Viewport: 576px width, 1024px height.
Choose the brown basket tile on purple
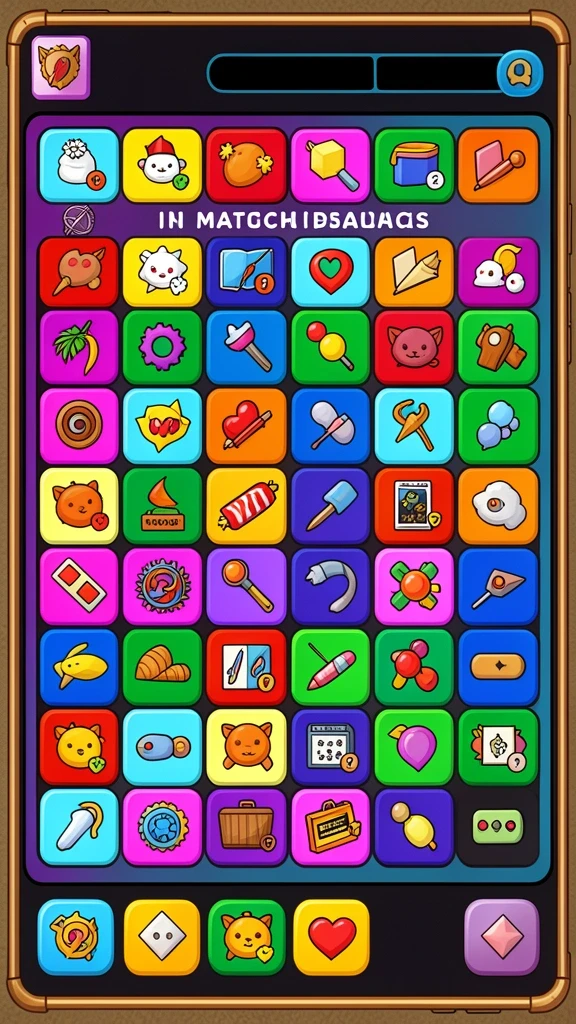pyautogui.click(x=247, y=827)
